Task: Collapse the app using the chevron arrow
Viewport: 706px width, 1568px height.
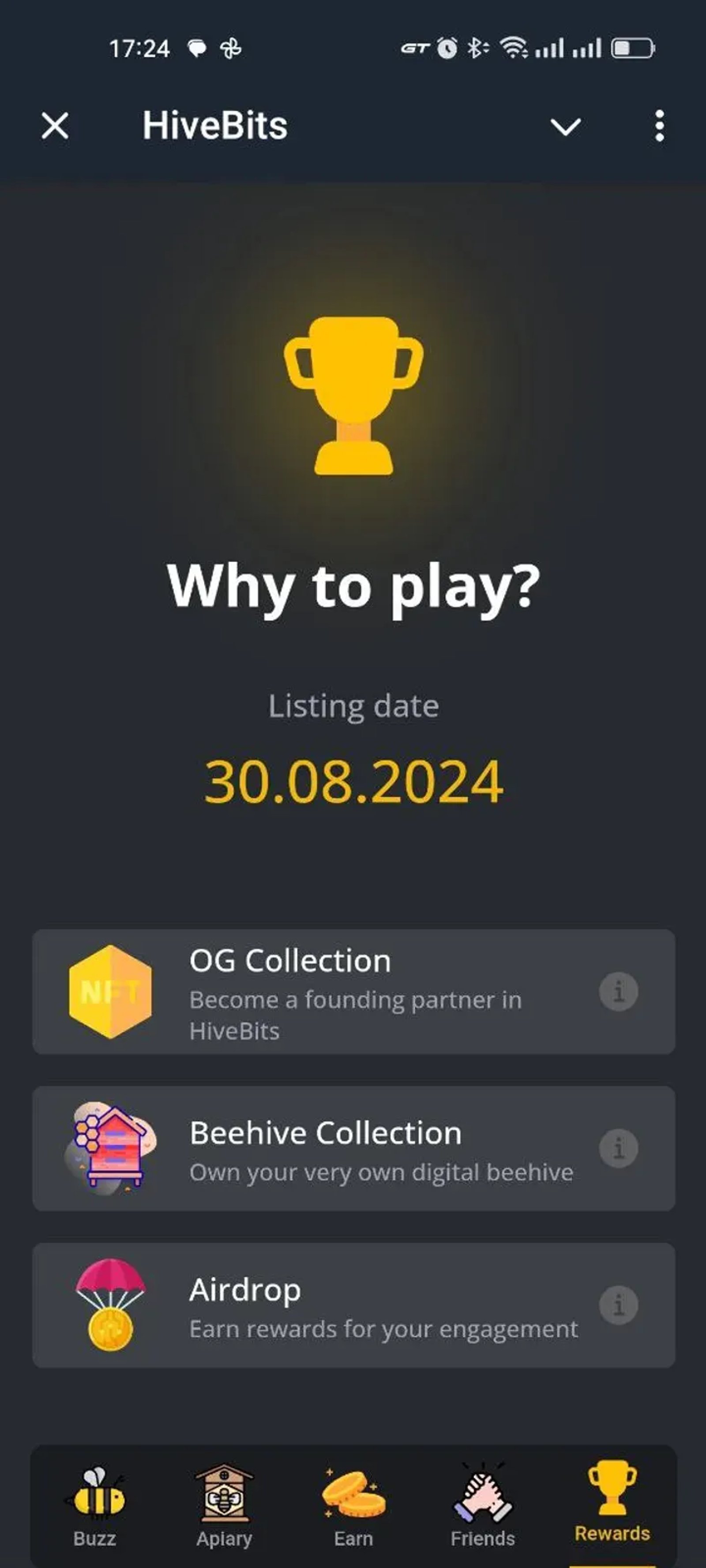Action: click(565, 126)
